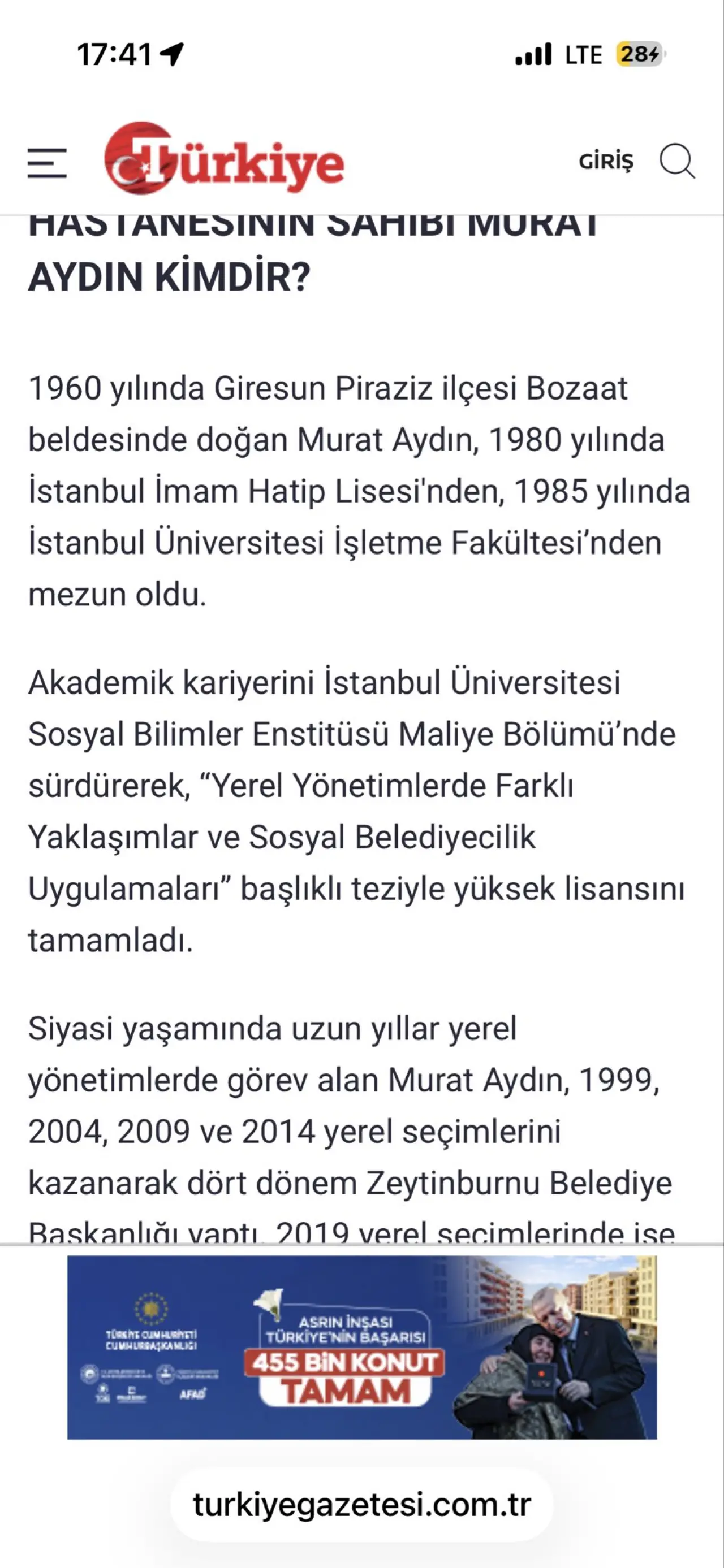The image size is (724, 1568).
Task: Tap the turkiyegazetesi.com.tr address bar
Action: pos(361,1505)
